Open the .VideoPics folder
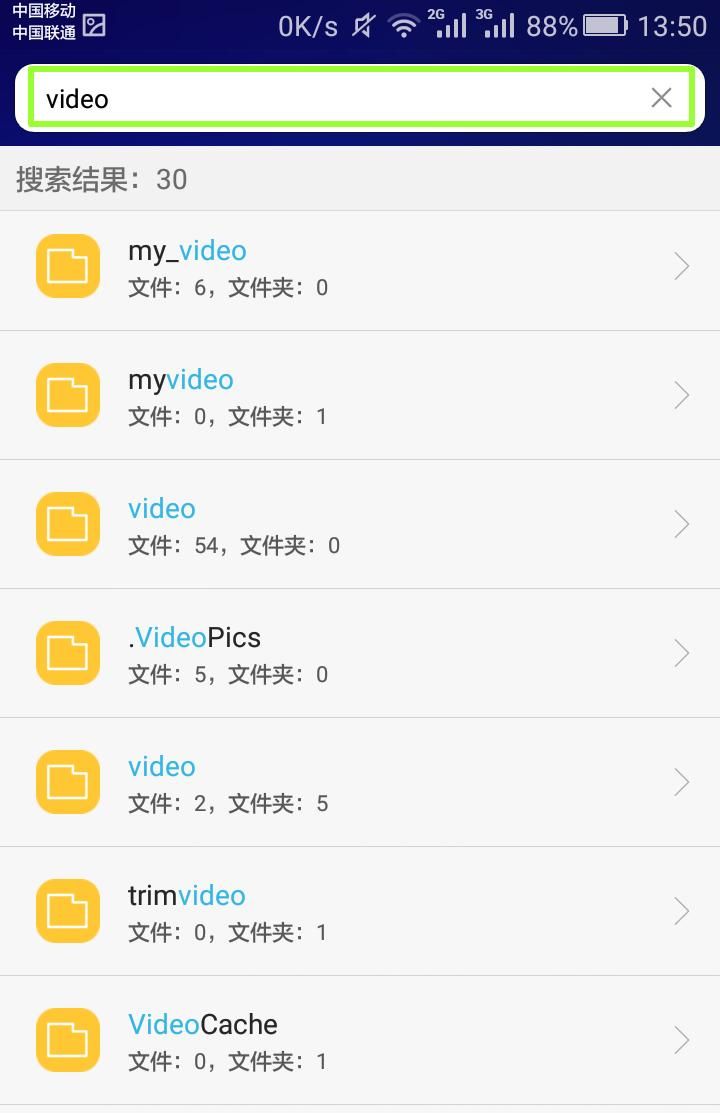Screen dimensions: 720x1113 360,654
